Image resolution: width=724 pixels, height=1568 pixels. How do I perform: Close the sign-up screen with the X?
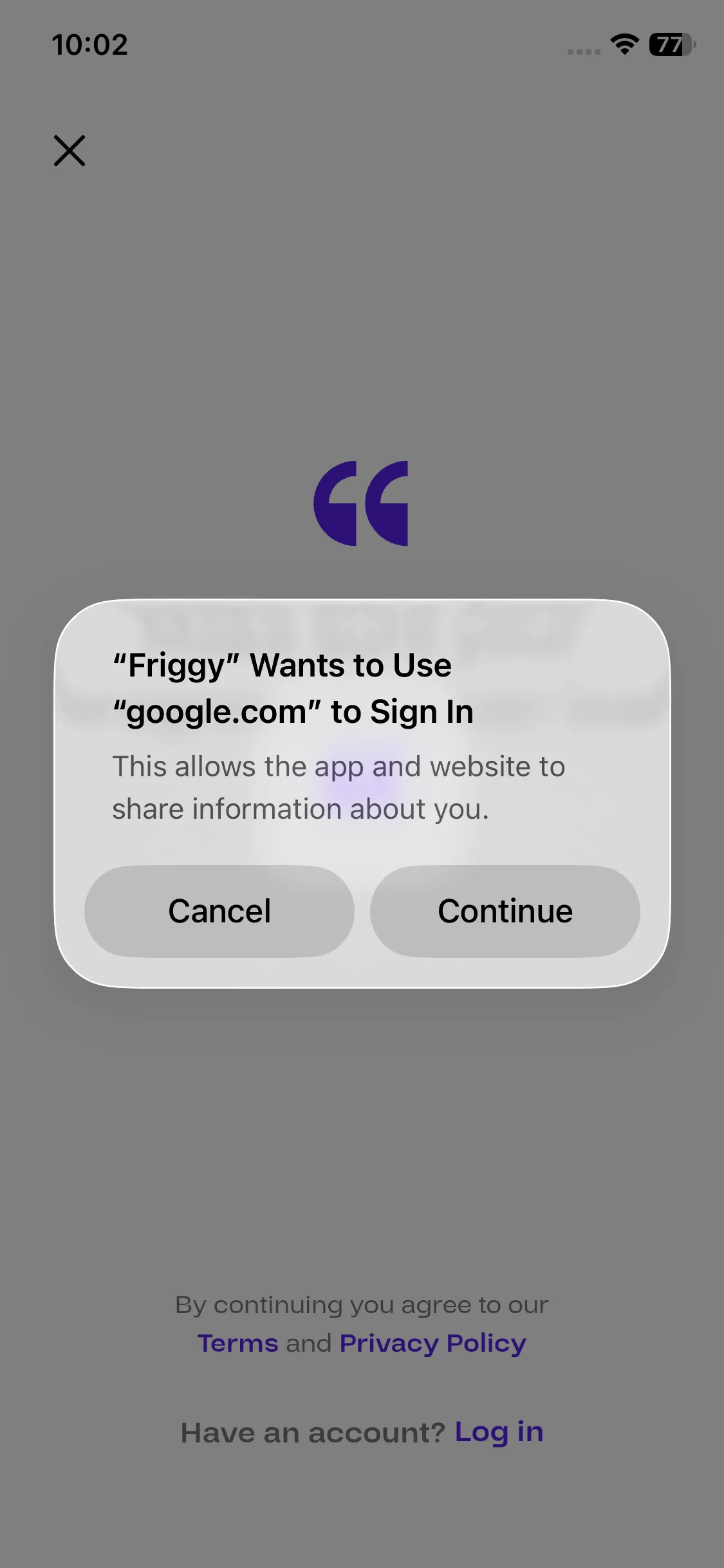coord(70,151)
